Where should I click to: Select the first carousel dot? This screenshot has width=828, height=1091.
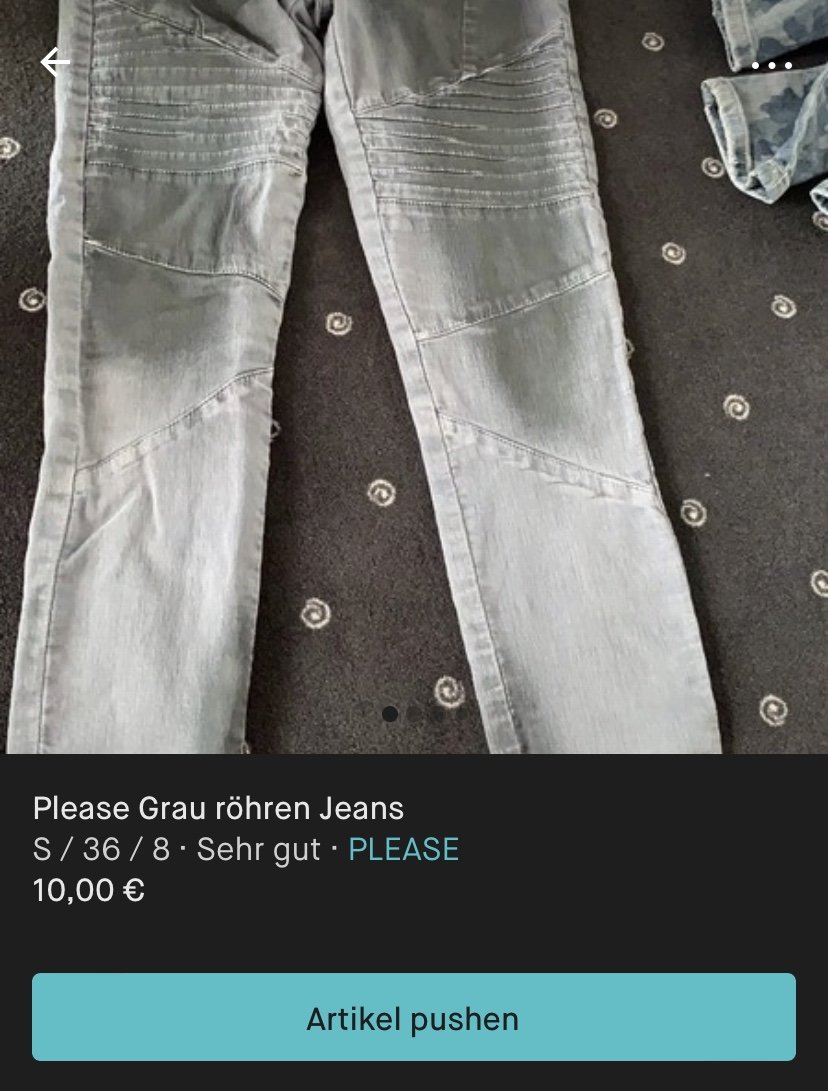389,714
